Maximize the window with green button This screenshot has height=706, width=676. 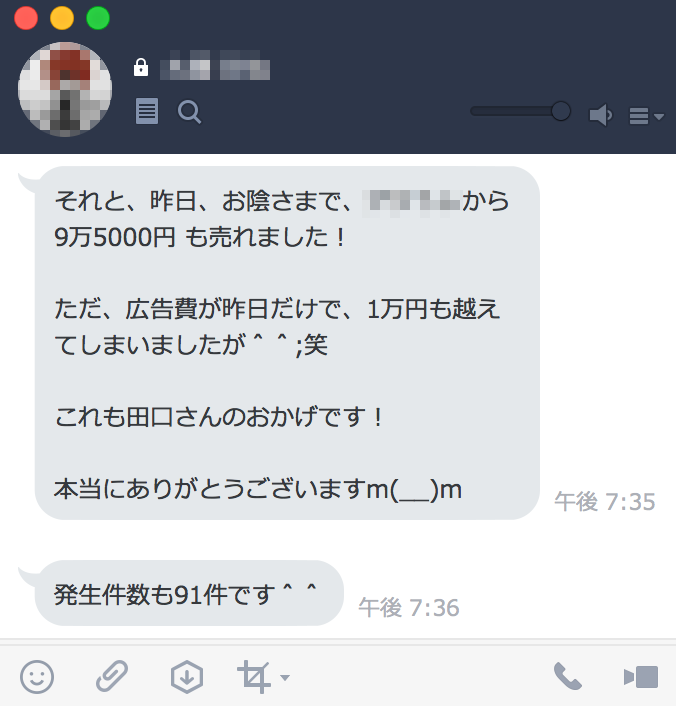click(98, 18)
